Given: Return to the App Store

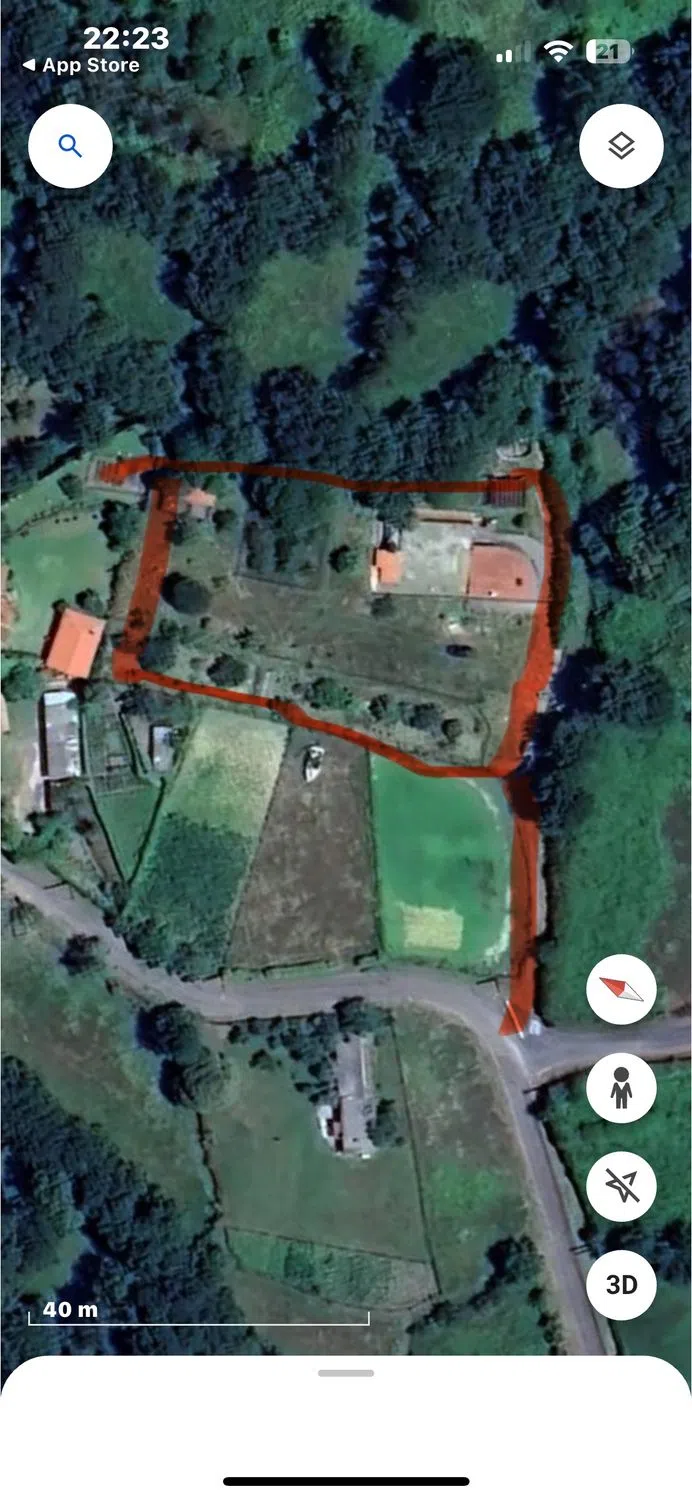Looking at the screenshot, I should [x=81, y=66].
